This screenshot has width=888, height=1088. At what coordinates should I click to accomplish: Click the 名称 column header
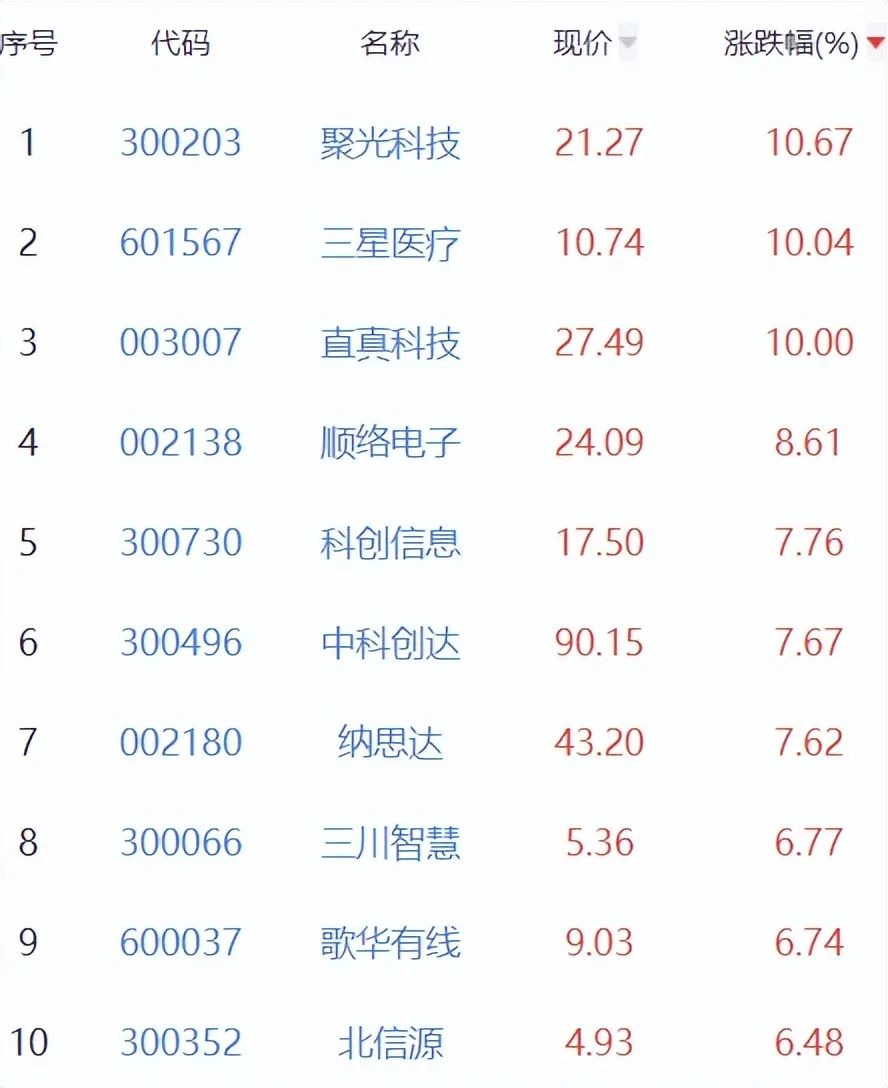click(391, 42)
